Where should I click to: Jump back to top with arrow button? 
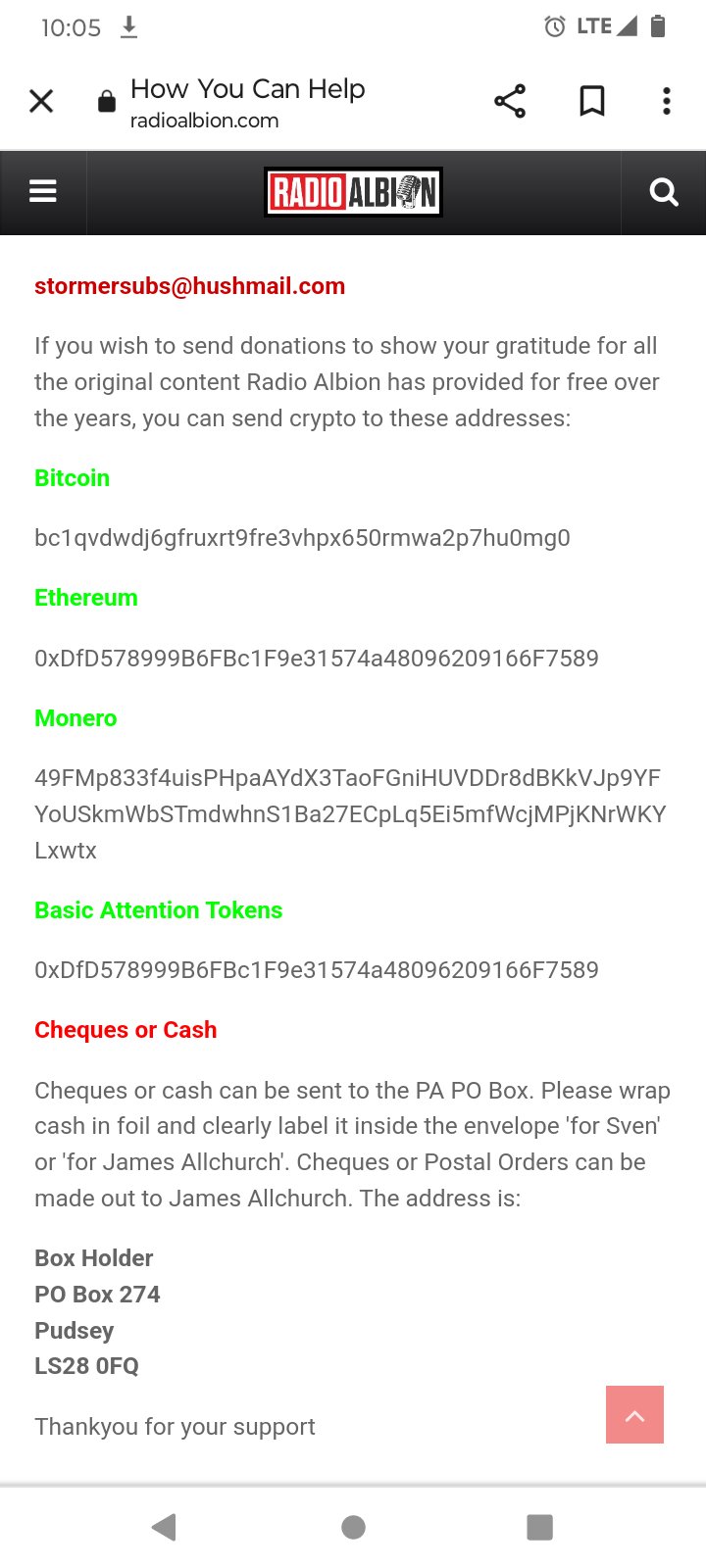click(634, 1414)
